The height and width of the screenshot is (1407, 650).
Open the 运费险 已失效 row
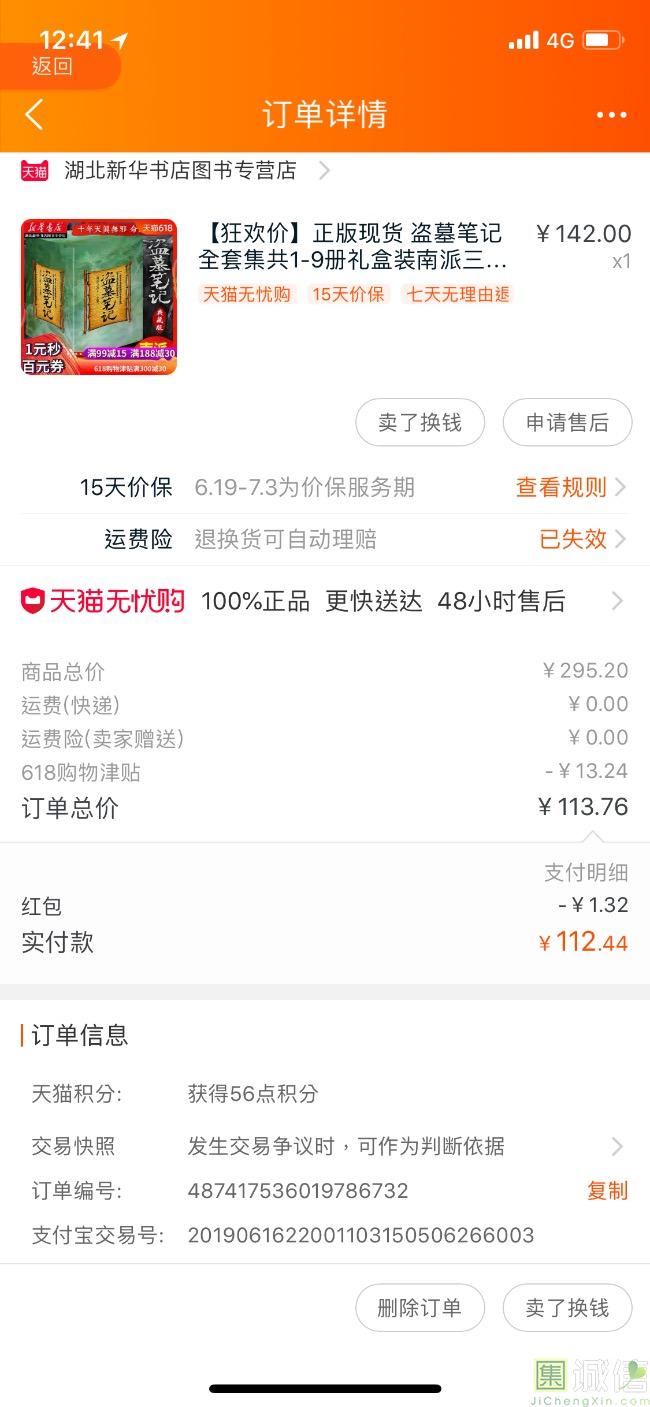point(325,539)
